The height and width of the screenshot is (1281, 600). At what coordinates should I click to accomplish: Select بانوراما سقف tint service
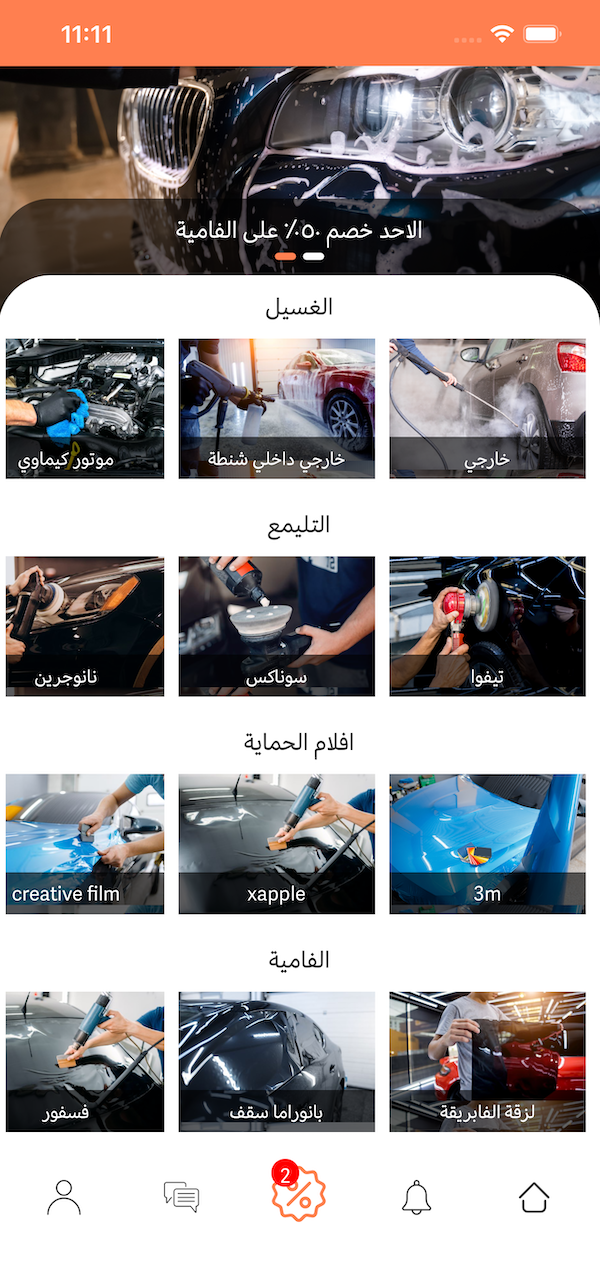point(277,1062)
